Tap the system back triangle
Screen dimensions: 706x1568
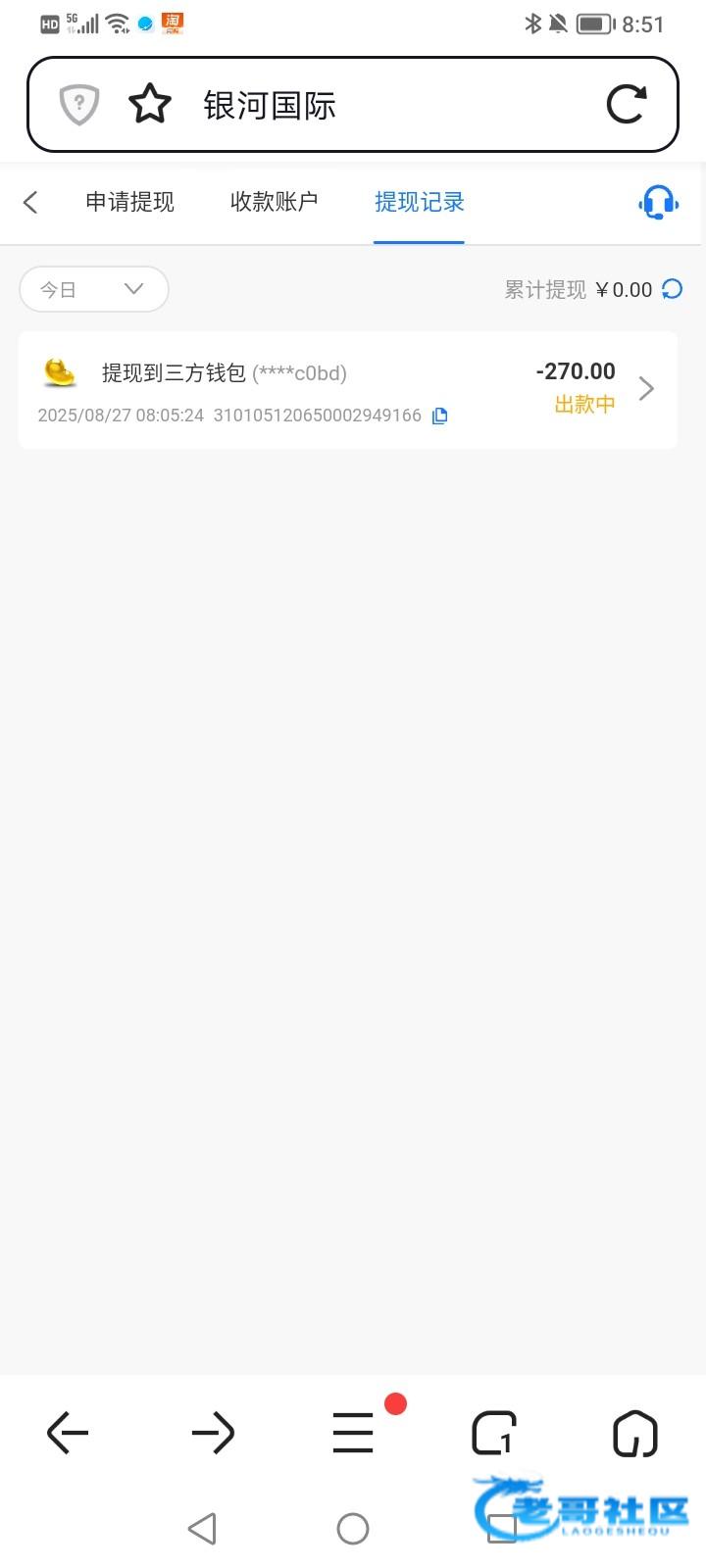pyautogui.click(x=202, y=1529)
